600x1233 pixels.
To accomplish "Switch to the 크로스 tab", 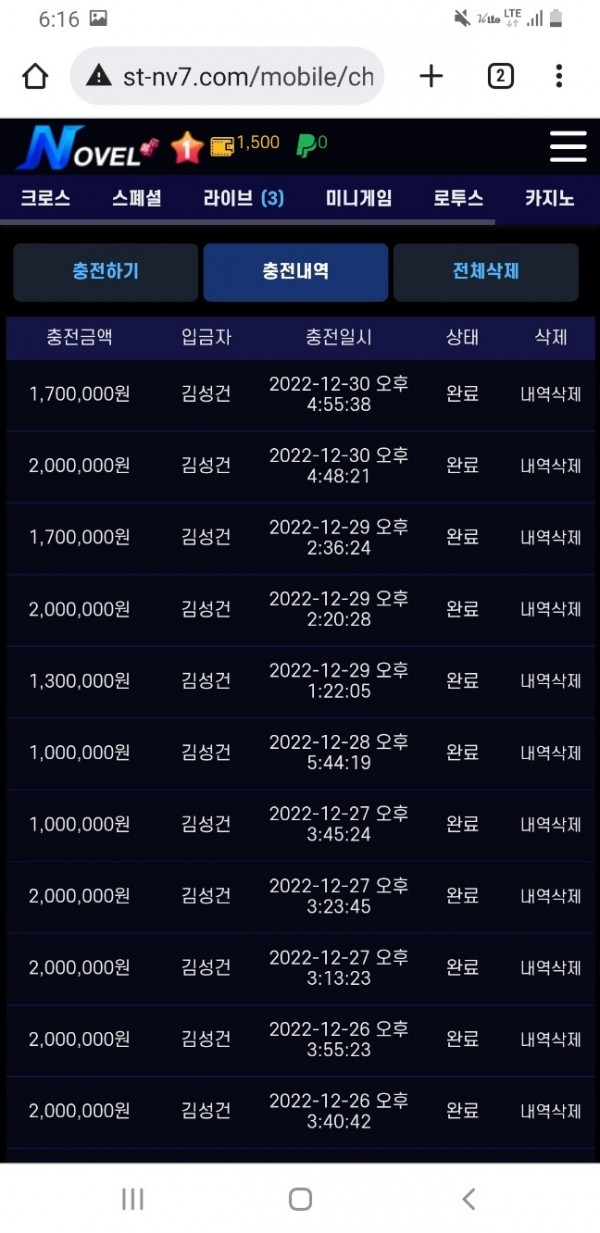I will 45,198.
